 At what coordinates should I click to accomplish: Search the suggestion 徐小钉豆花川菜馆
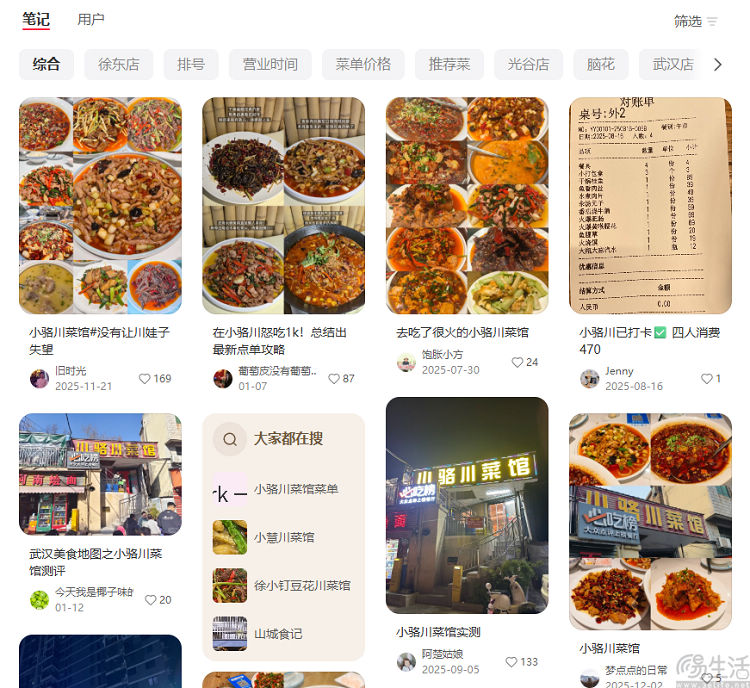[x=302, y=586]
